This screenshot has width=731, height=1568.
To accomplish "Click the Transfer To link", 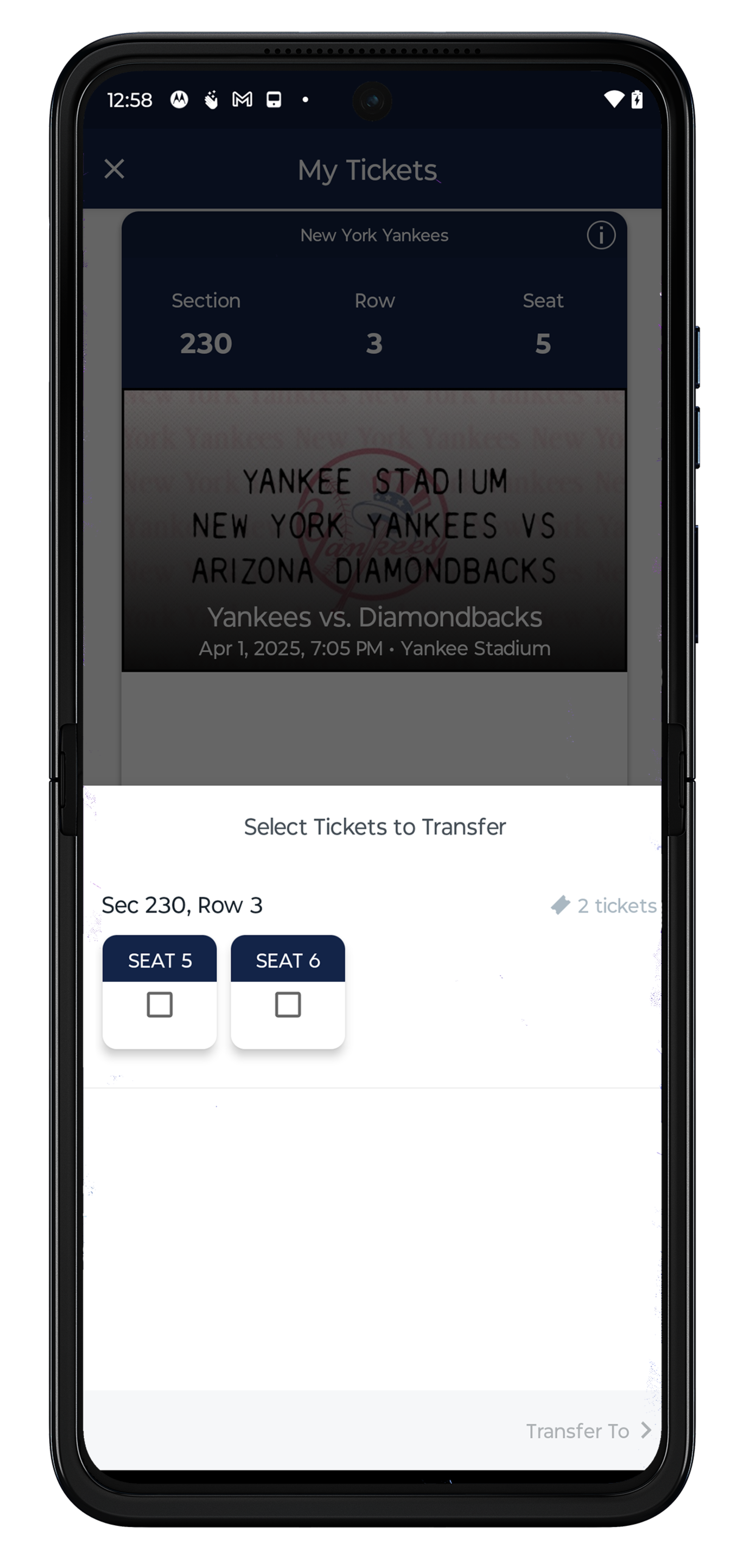I will pos(579,1430).
